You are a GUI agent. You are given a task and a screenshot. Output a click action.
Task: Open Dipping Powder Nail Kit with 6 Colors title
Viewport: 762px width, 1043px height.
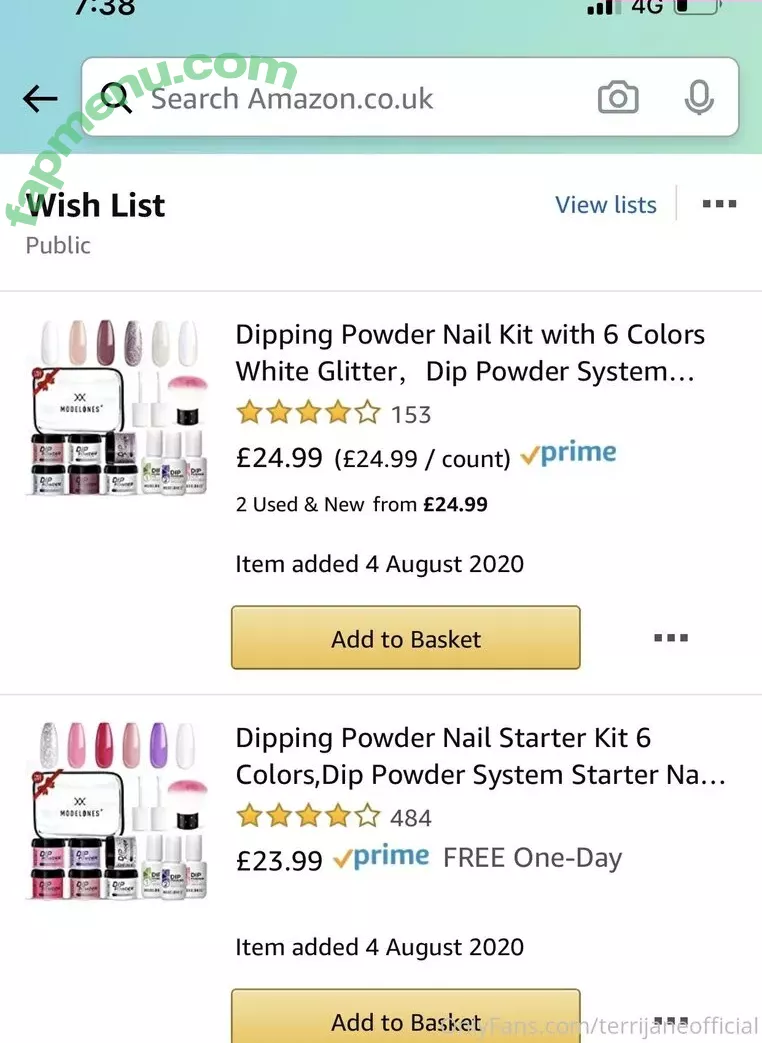click(x=470, y=353)
